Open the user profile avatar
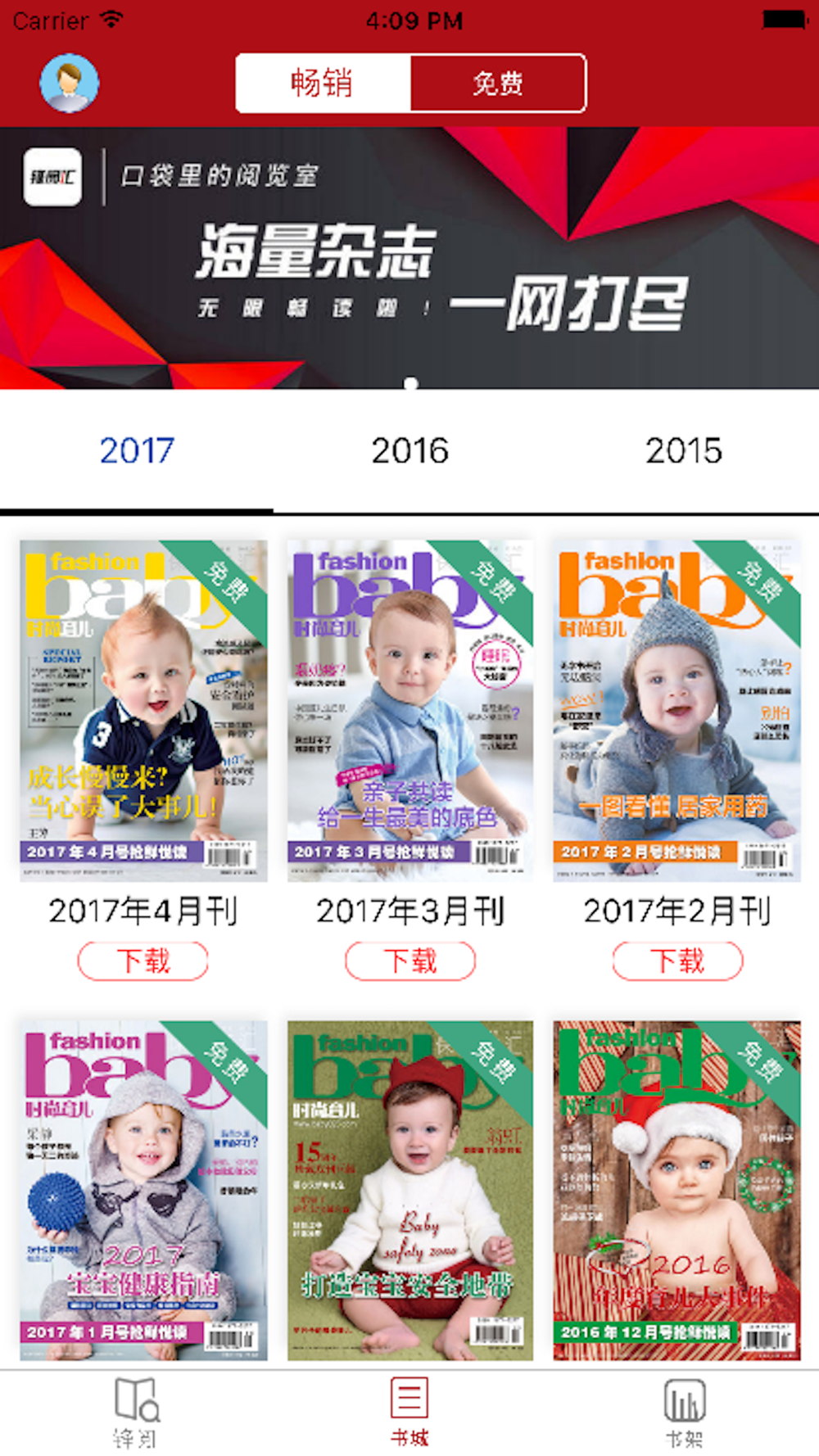Viewport: 819px width, 1456px height. pos(70,83)
